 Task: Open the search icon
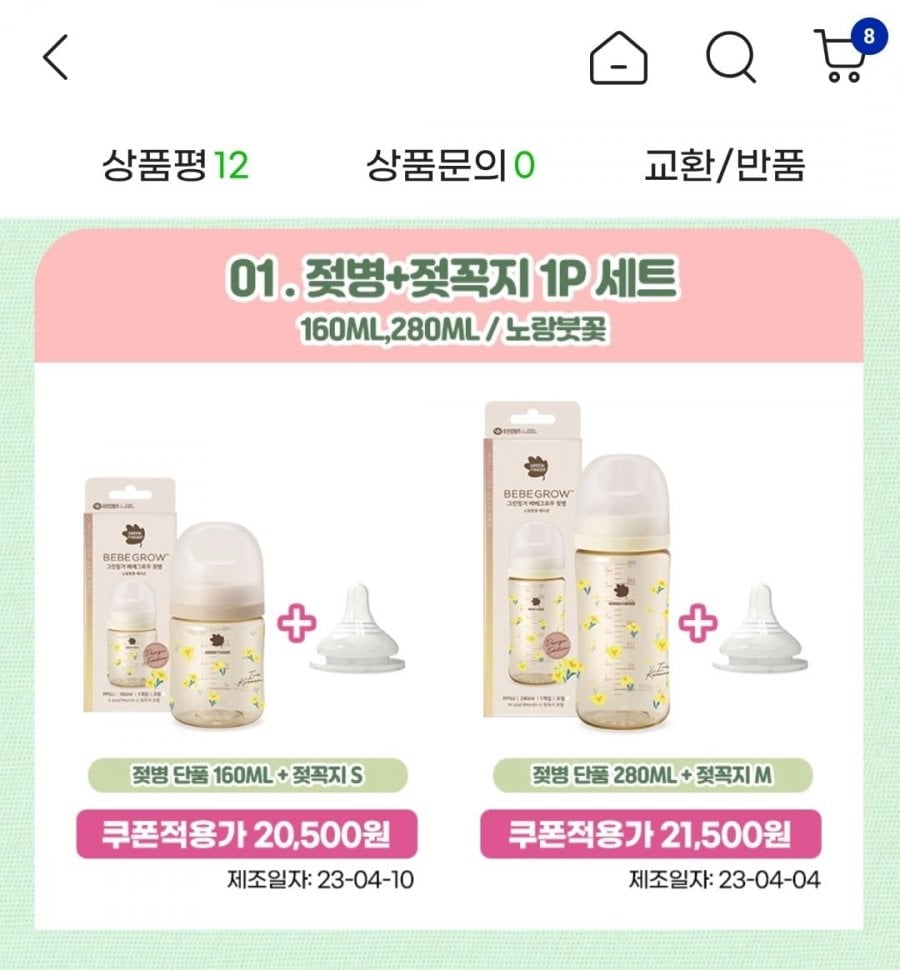pos(731,58)
